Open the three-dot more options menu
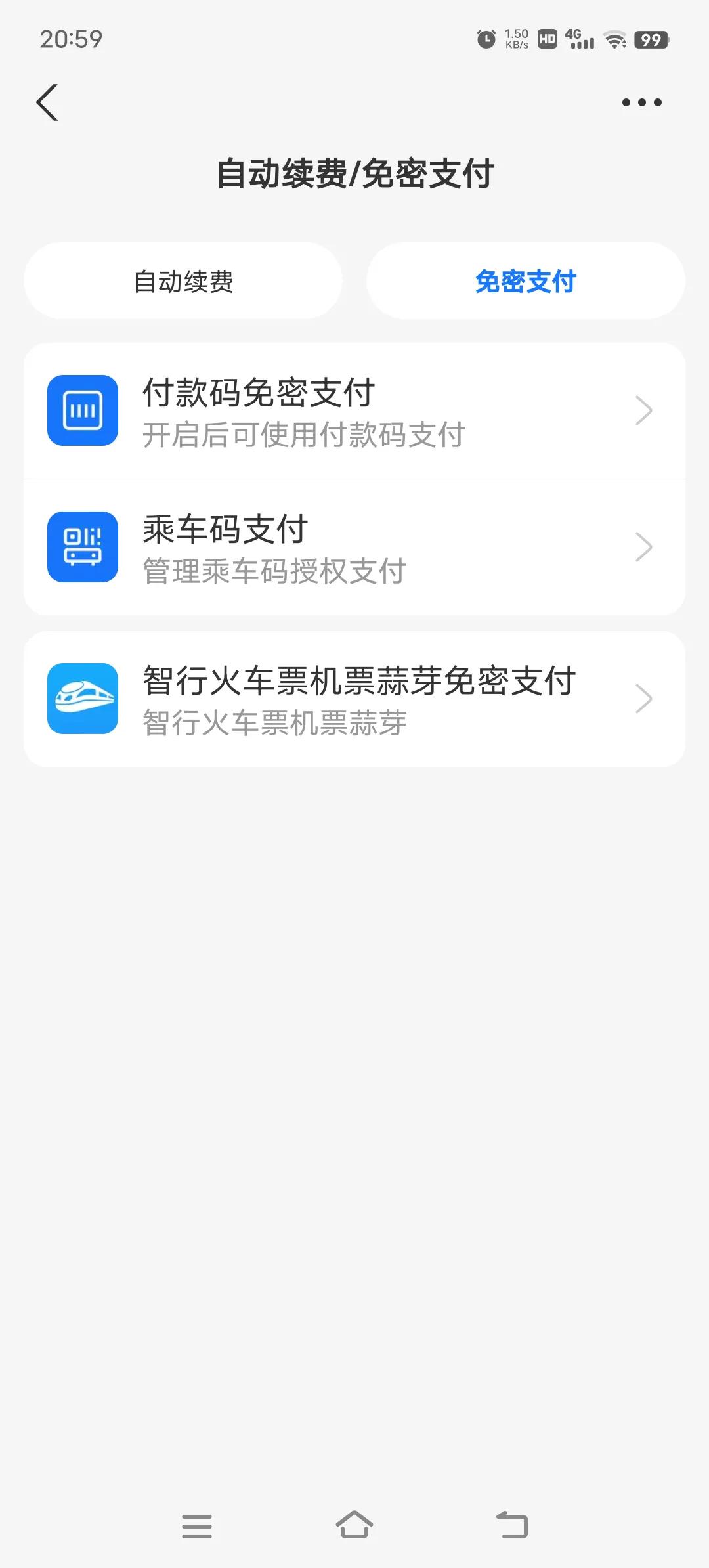The width and height of the screenshot is (709, 1568). 641,102
